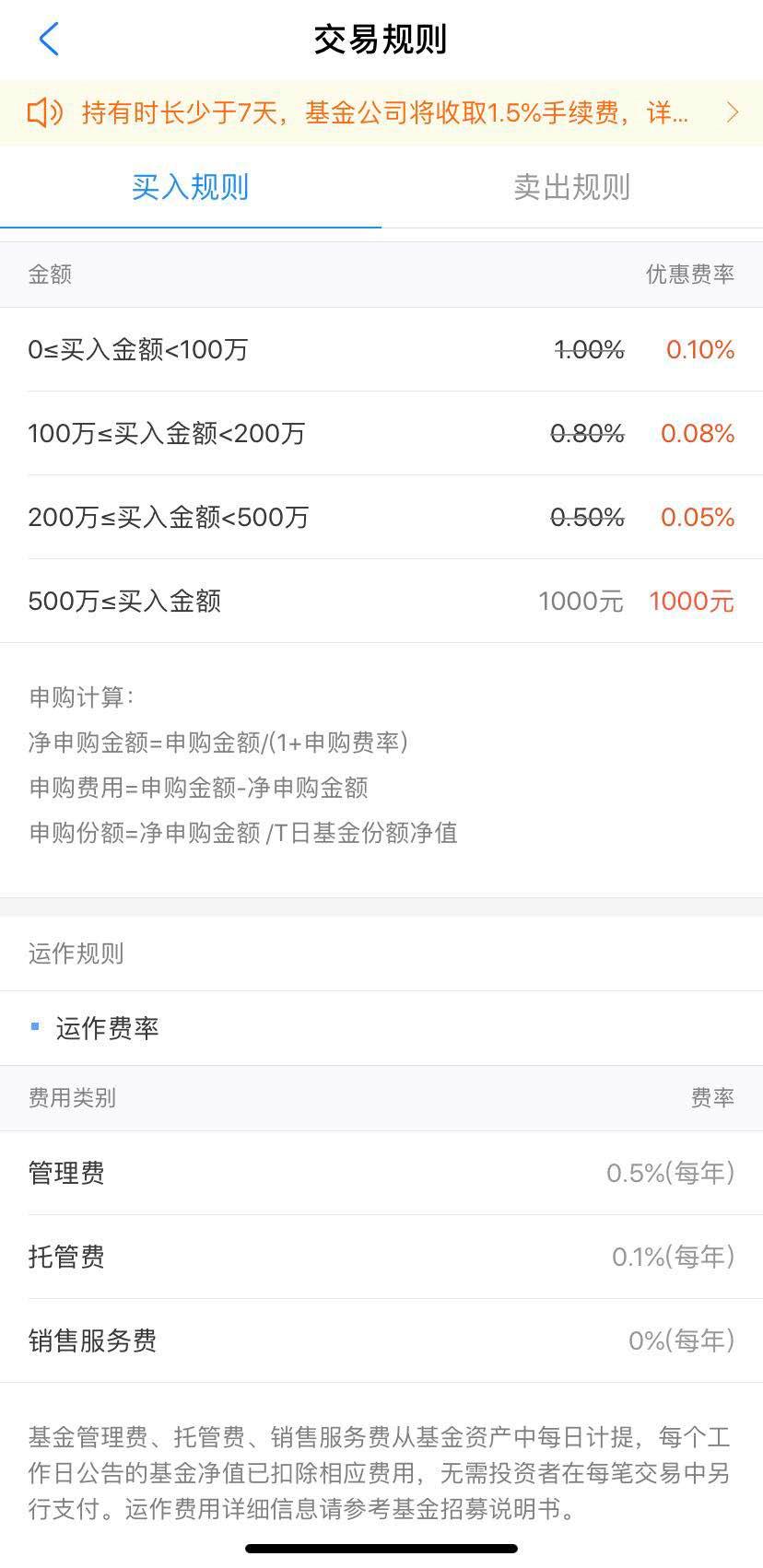Viewport: 763px width, 1568px height.
Task: Tap the 1000元 fee for 500万 tier
Action: click(x=691, y=601)
